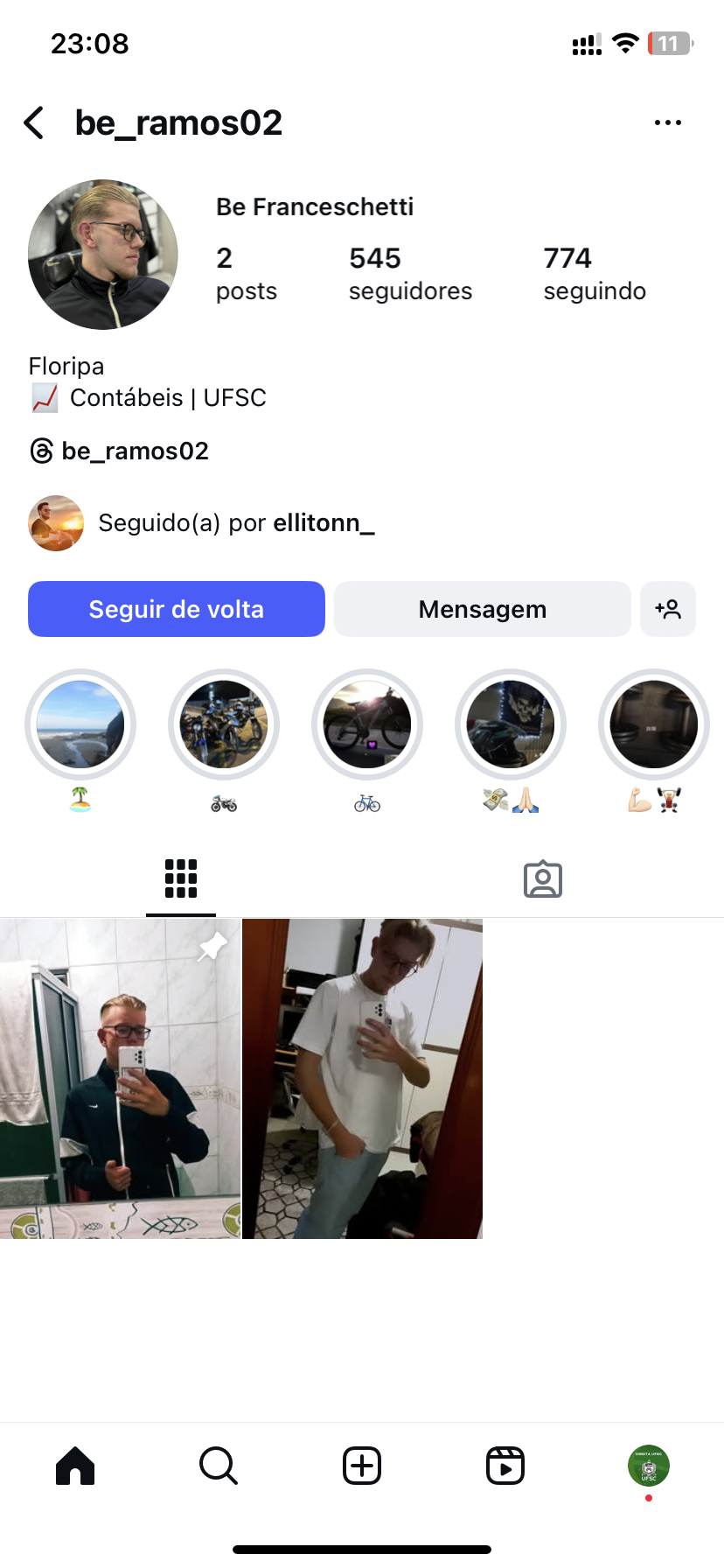The width and height of the screenshot is (724, 1568).
Task: Go back using the arrow
Action: pos(34,123)
